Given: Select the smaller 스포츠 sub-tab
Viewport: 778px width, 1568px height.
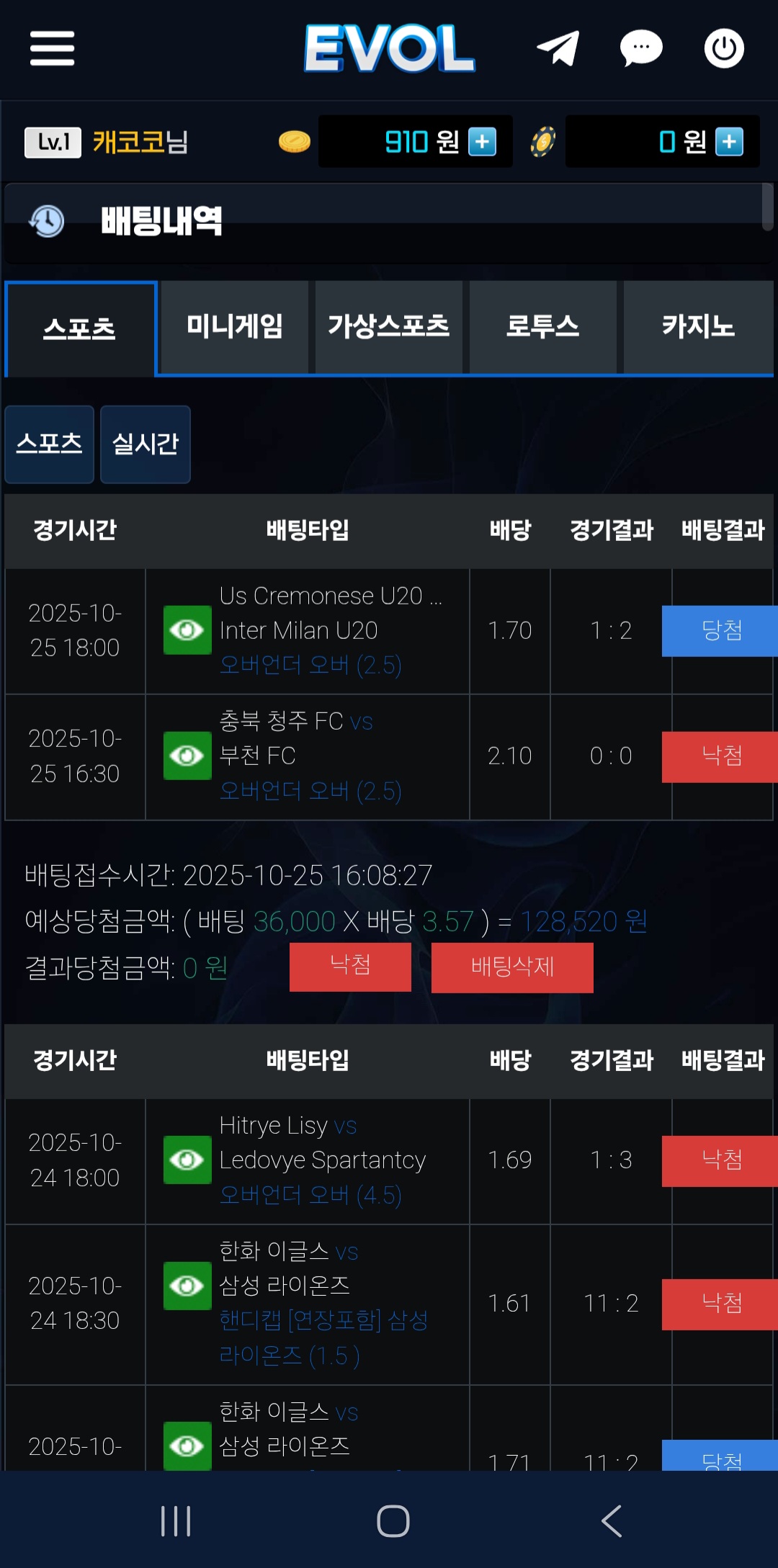Looking at the screenshot, I should [x=49, y=444].
